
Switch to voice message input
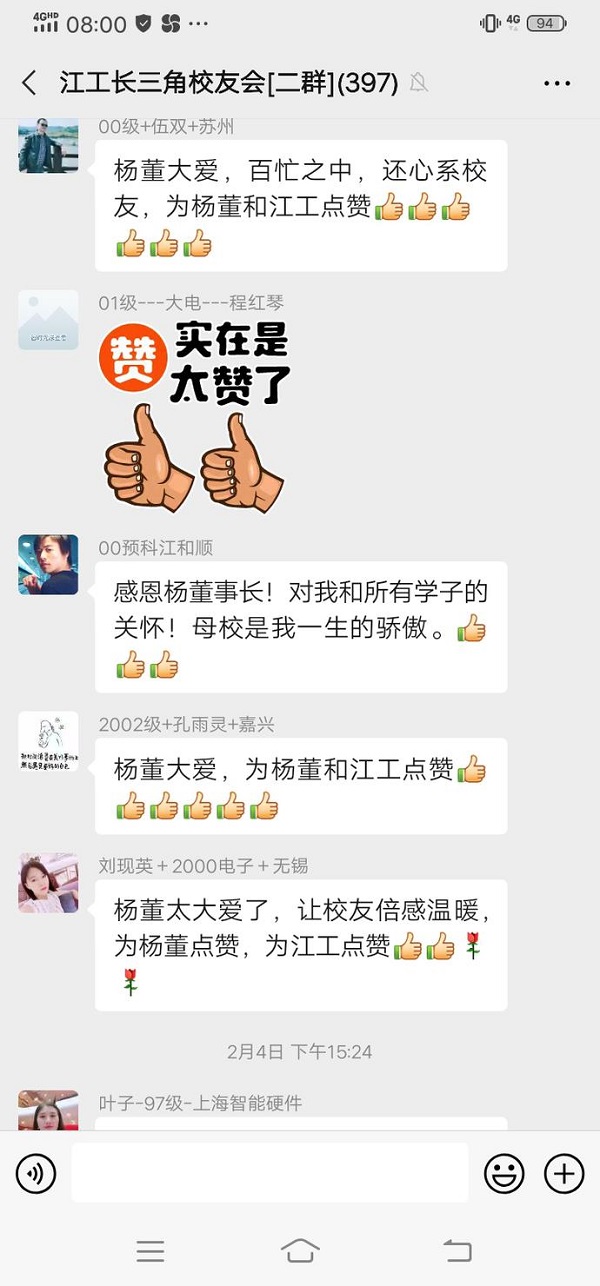click(x=36, y=1173)
